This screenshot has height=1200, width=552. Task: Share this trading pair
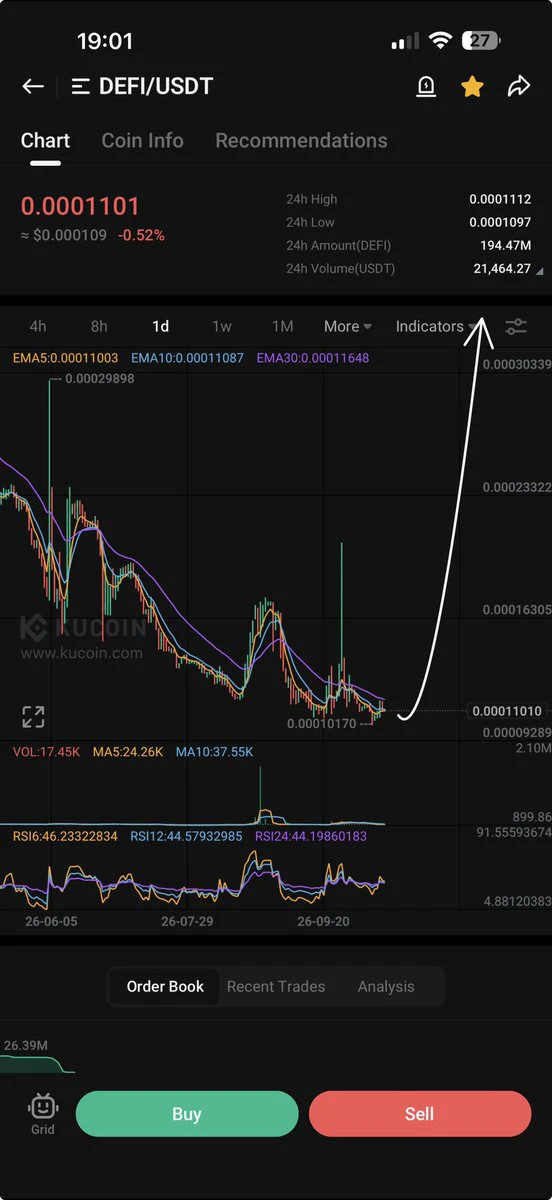518,87
